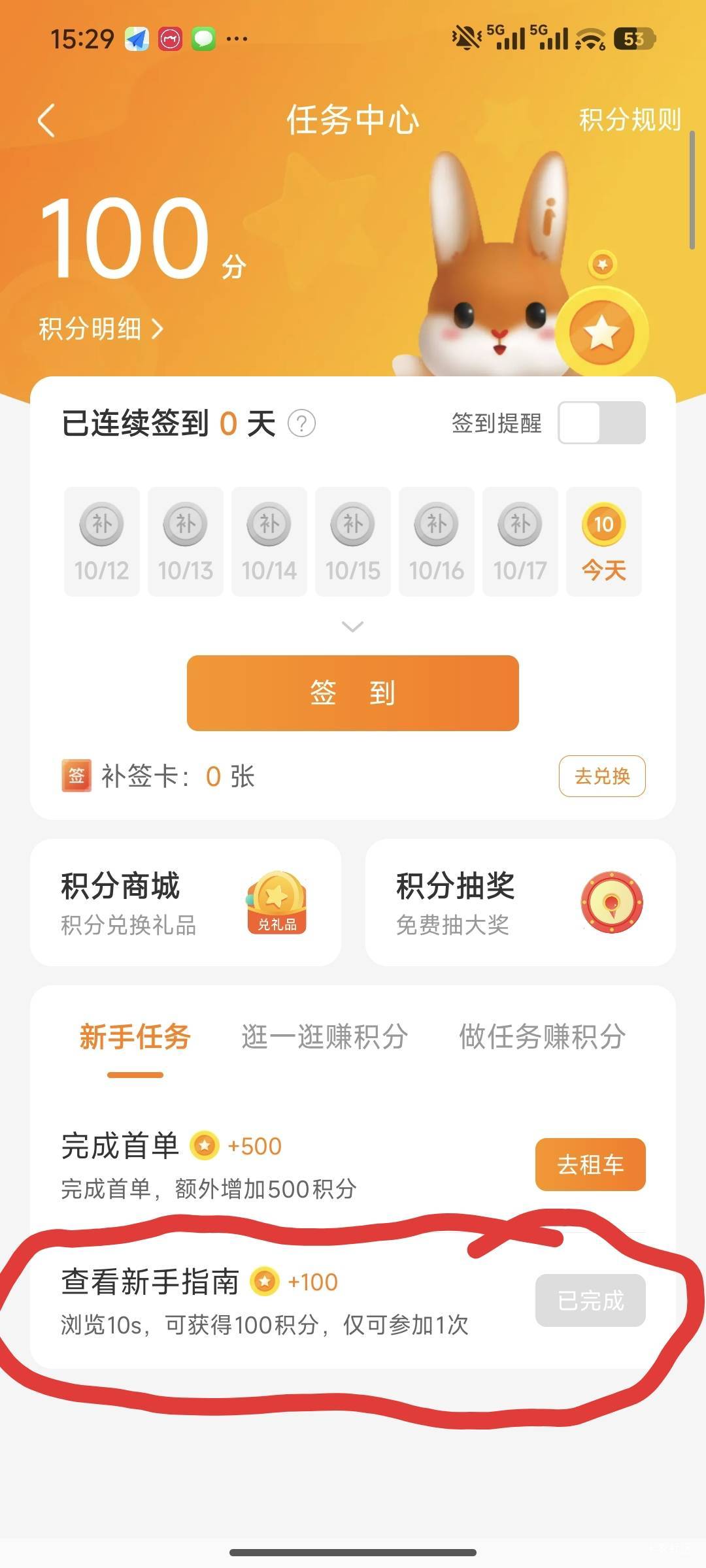
Task: Open the 积分商城 card
Action: click(x=186, y=902)
